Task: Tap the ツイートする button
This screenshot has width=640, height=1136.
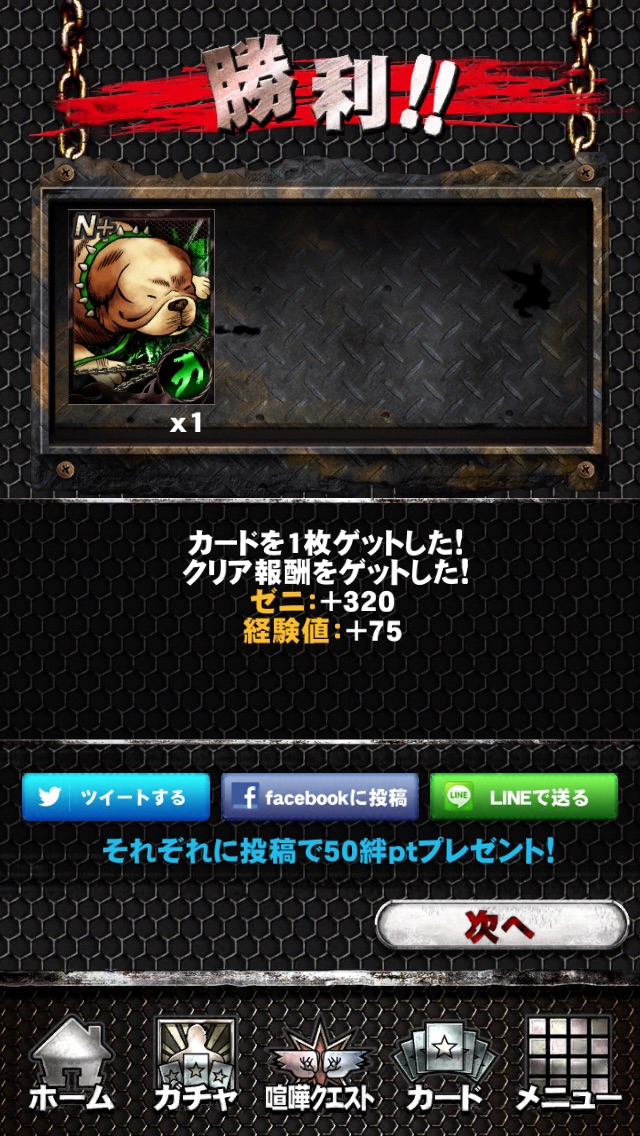Action: [116, 797]
